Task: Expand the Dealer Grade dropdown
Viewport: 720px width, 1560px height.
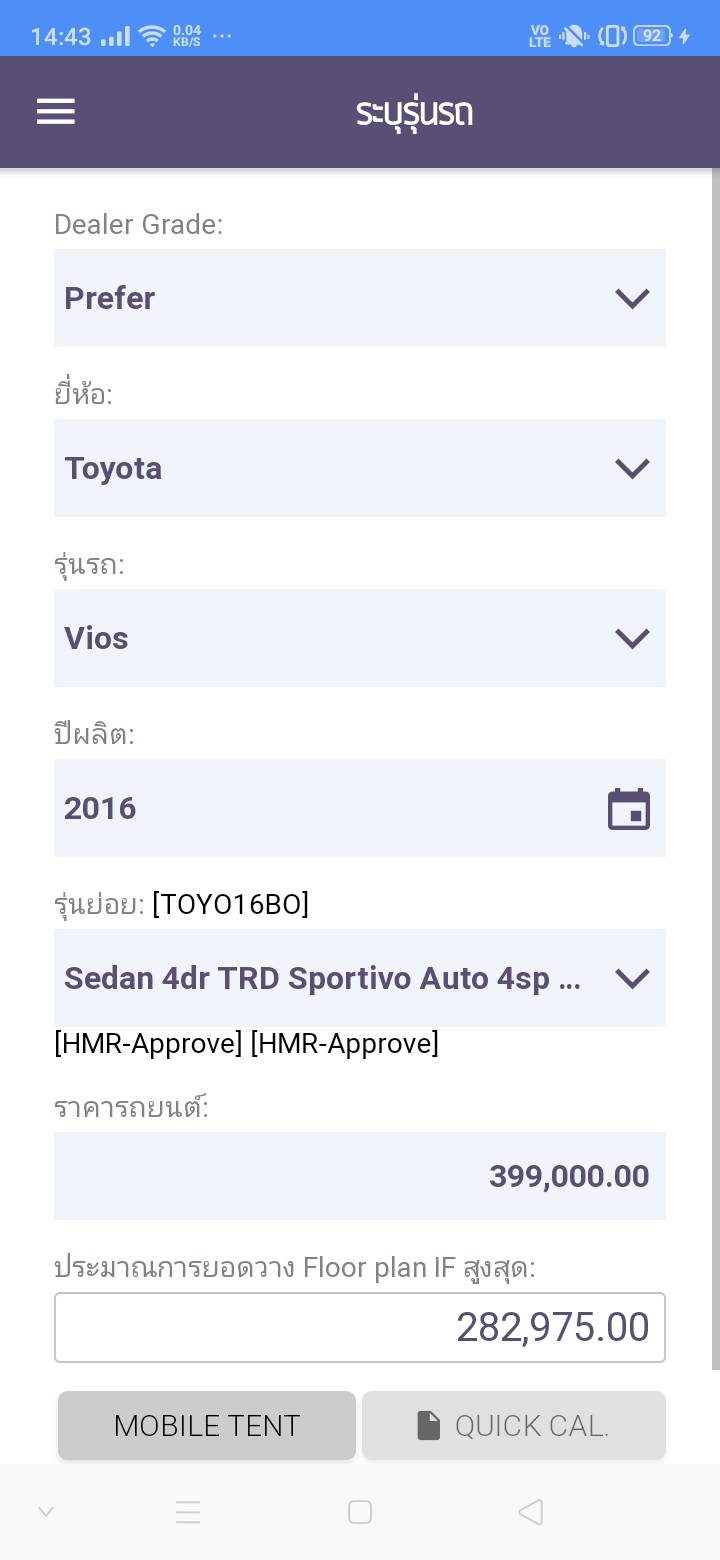Action: [x=359, y=298]
